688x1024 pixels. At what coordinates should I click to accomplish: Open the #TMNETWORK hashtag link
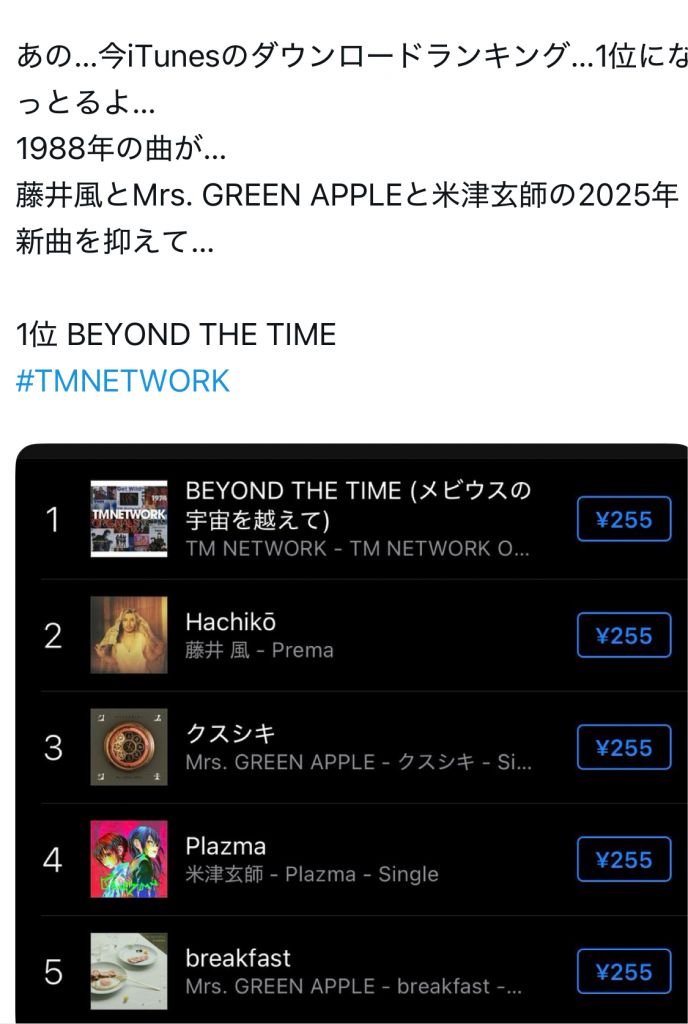pyautogui.click(x=123, y=381)
